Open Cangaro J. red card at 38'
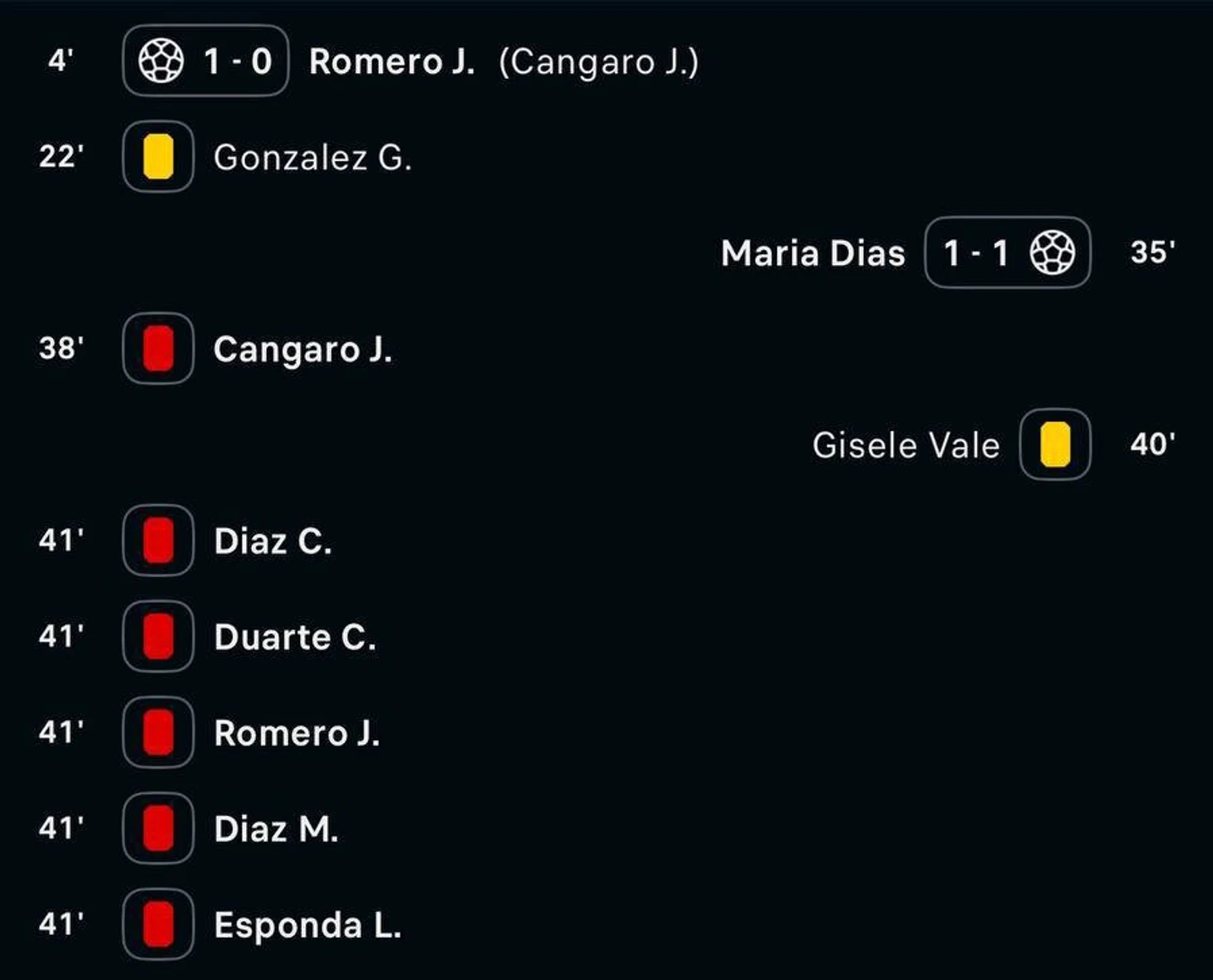1213x980 pixels. tap(302, 350)
